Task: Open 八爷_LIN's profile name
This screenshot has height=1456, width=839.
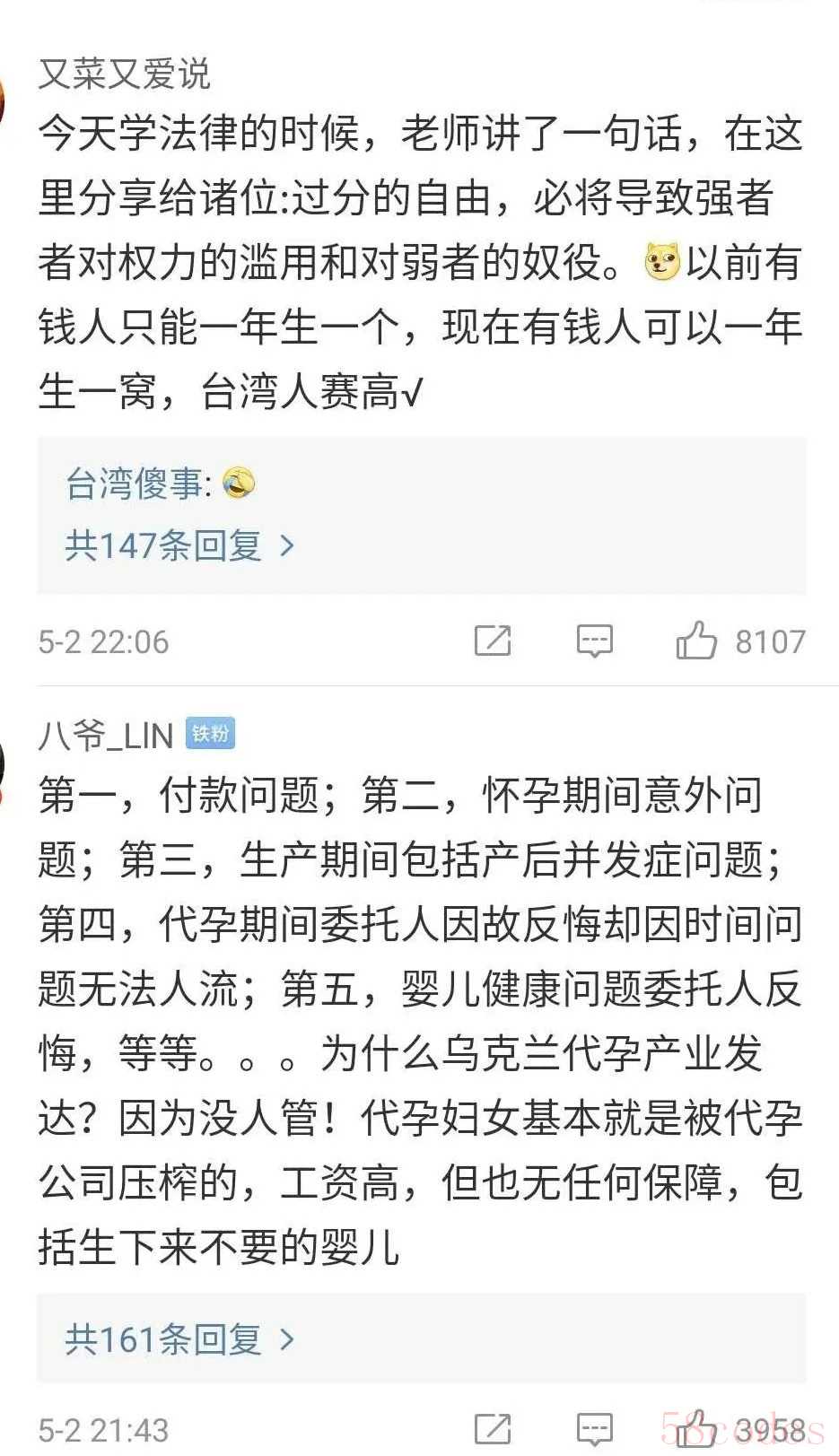Action: point(106,736)
